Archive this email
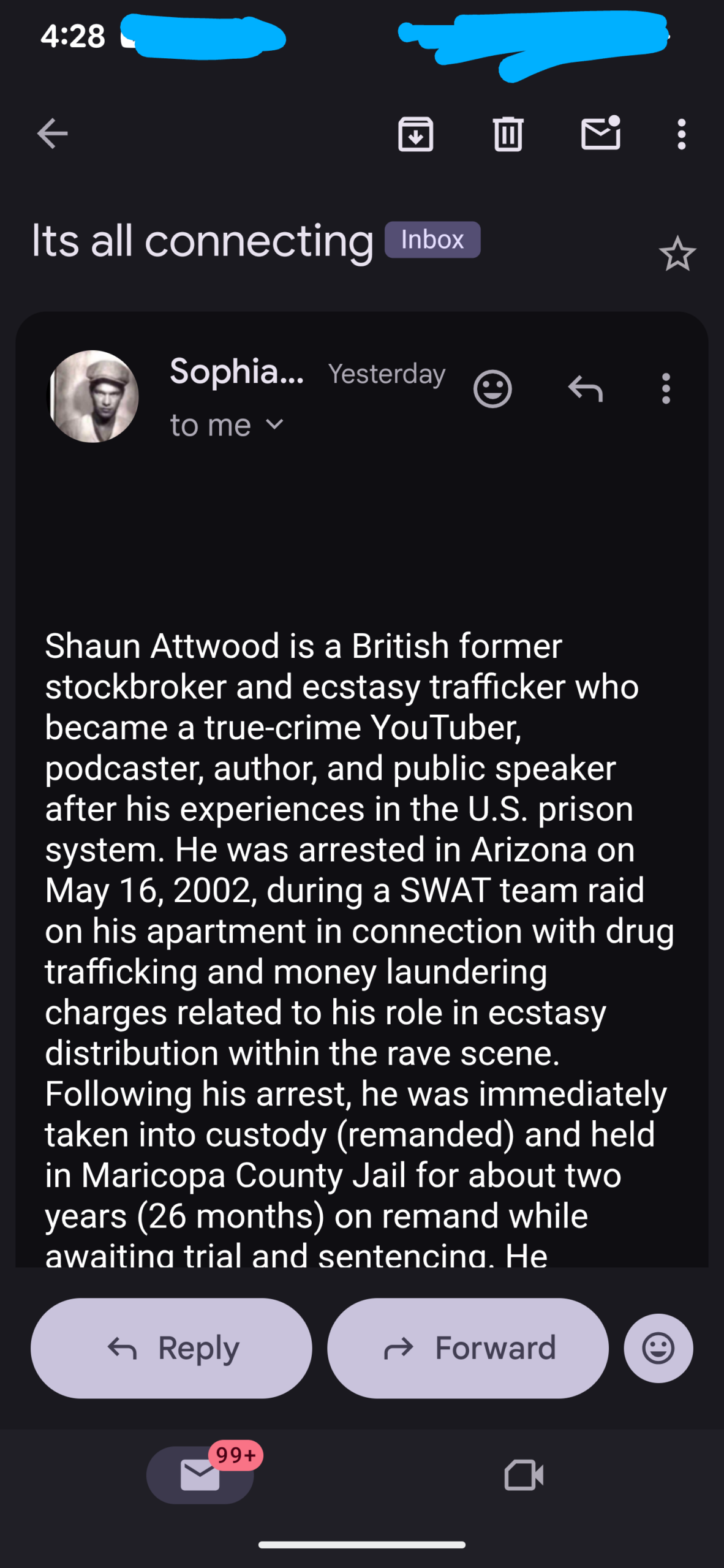The image size is (724, 1568). pyautogui.click(x=415, y=134)
